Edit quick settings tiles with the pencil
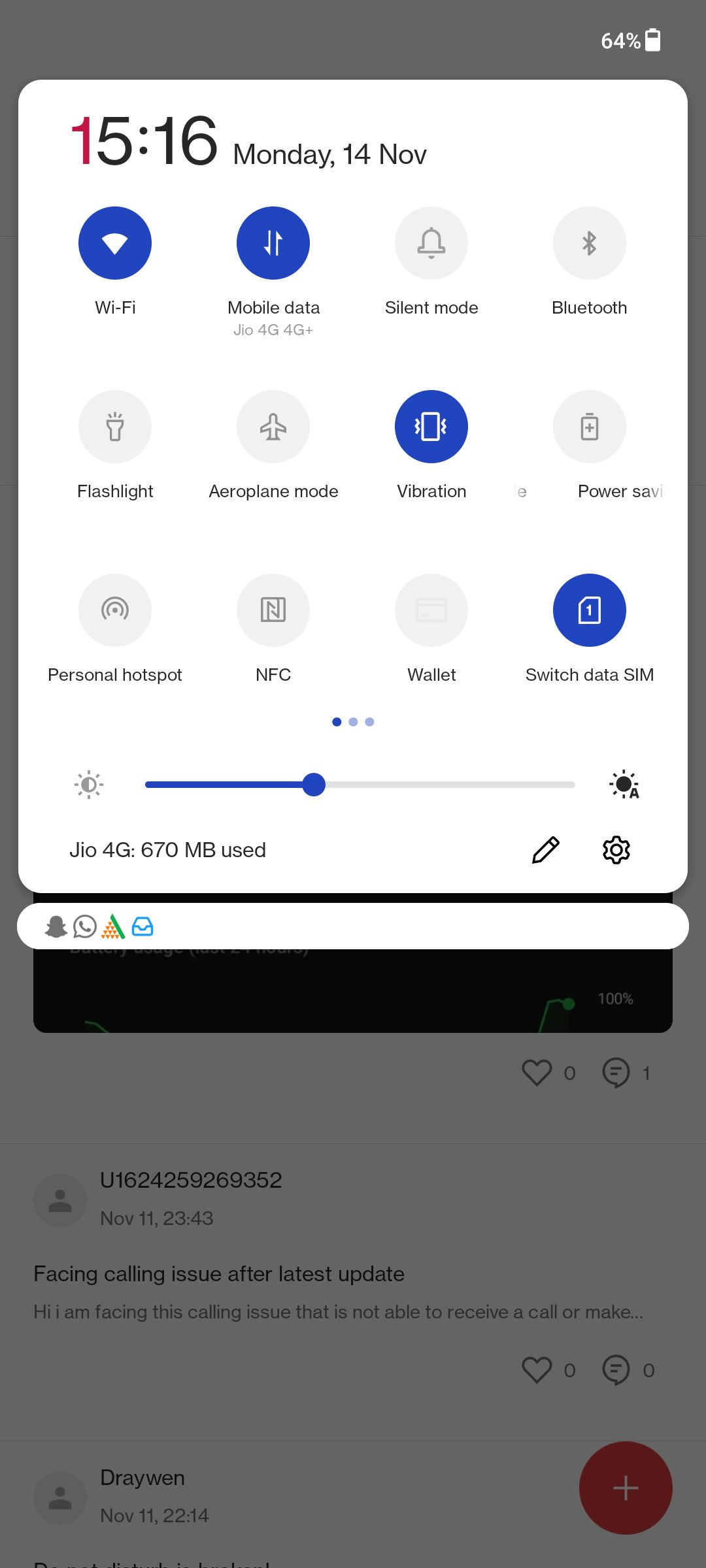 (x=545, y=850)
